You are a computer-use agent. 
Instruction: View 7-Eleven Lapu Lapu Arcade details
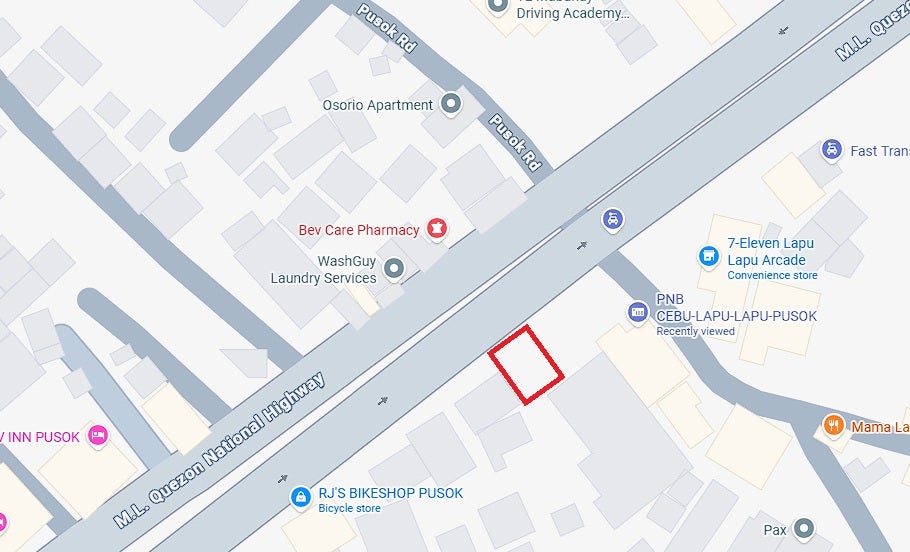tap(709, 257)
